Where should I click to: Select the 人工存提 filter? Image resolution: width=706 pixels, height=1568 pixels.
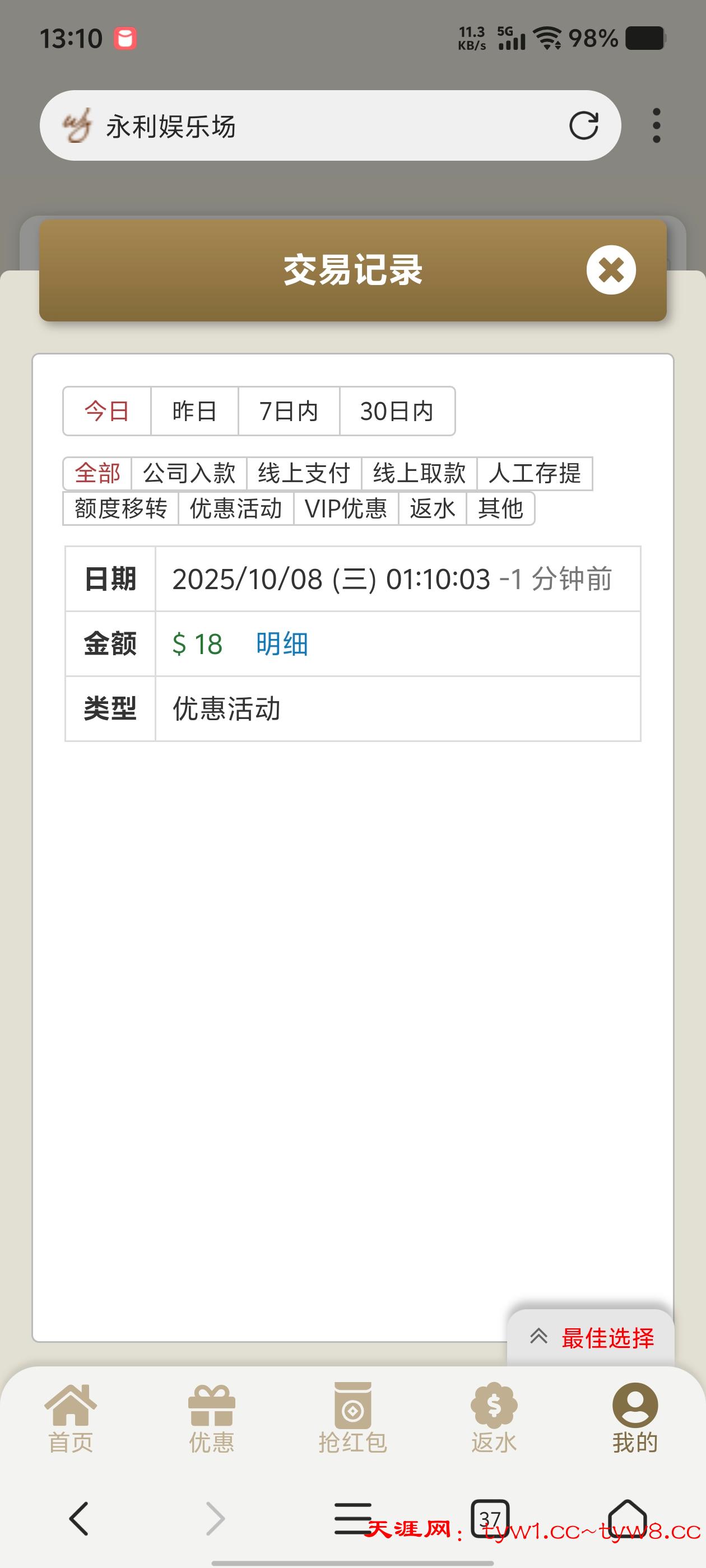[534, 474]
